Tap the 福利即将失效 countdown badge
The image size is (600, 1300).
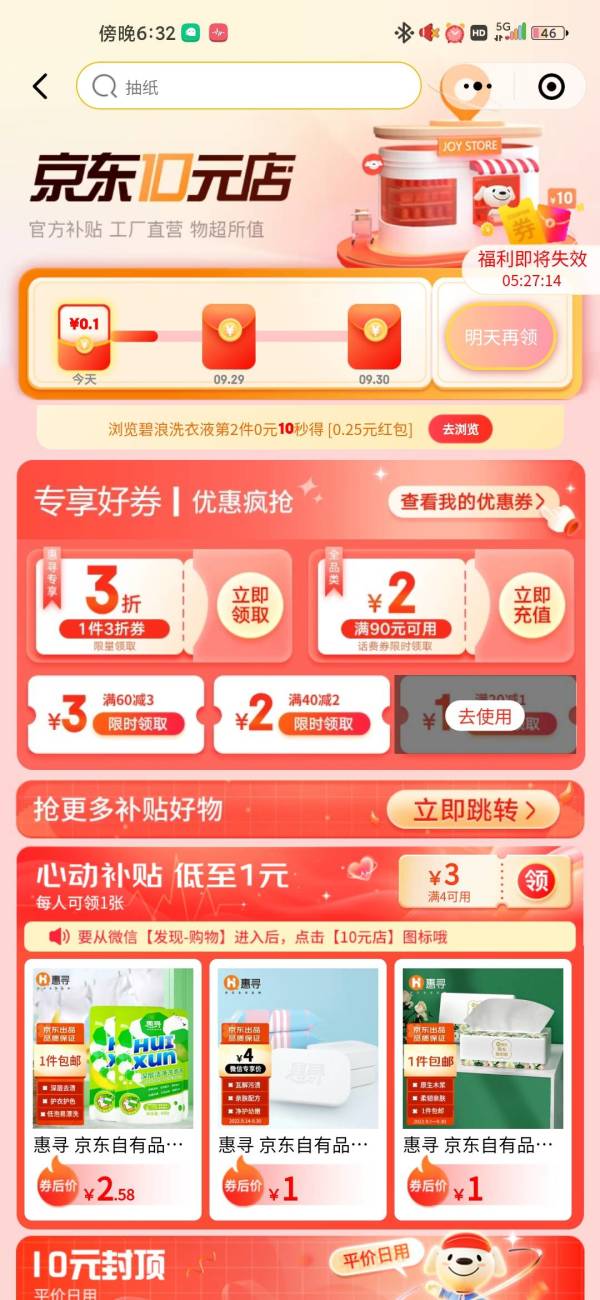[x=531, y=269]
